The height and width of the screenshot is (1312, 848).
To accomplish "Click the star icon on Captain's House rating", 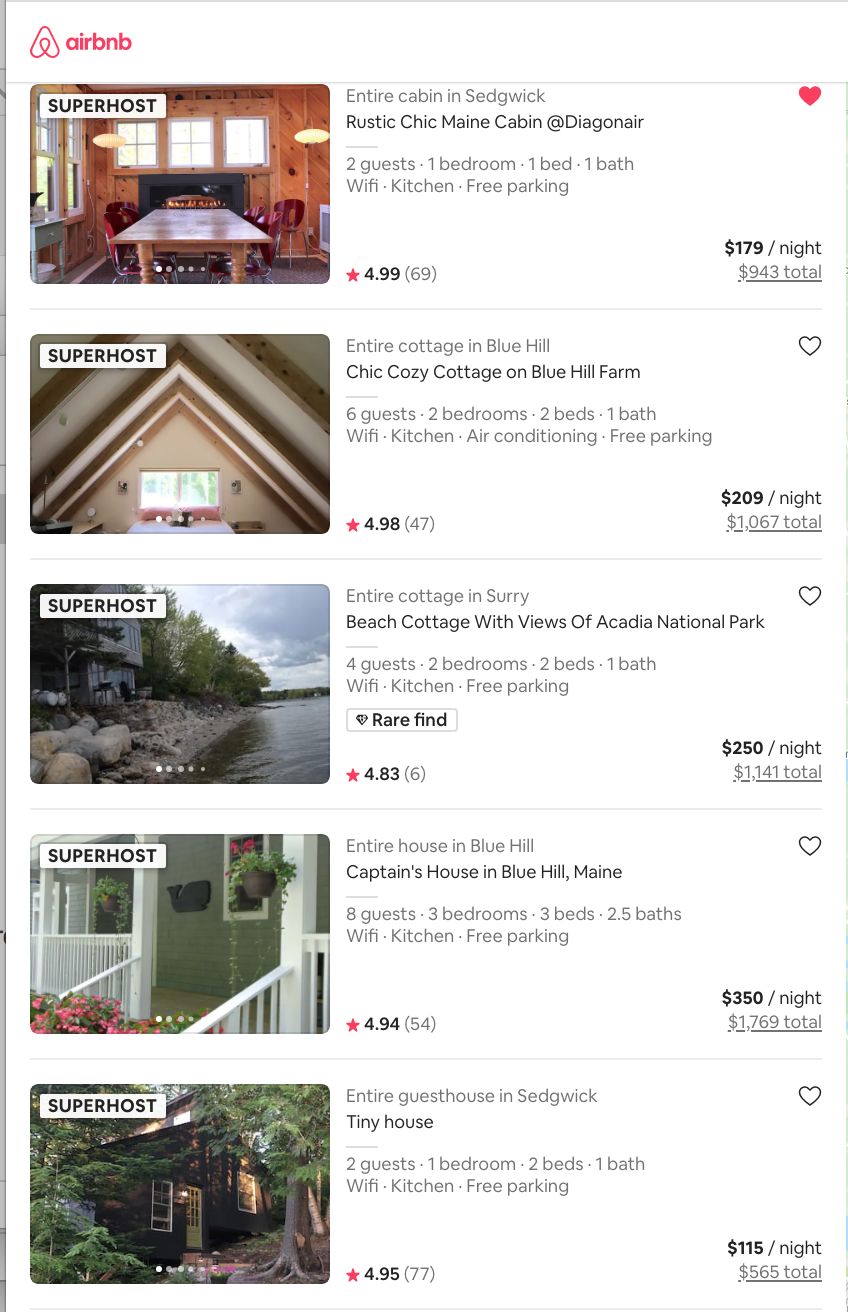I will pos(353,1023).
